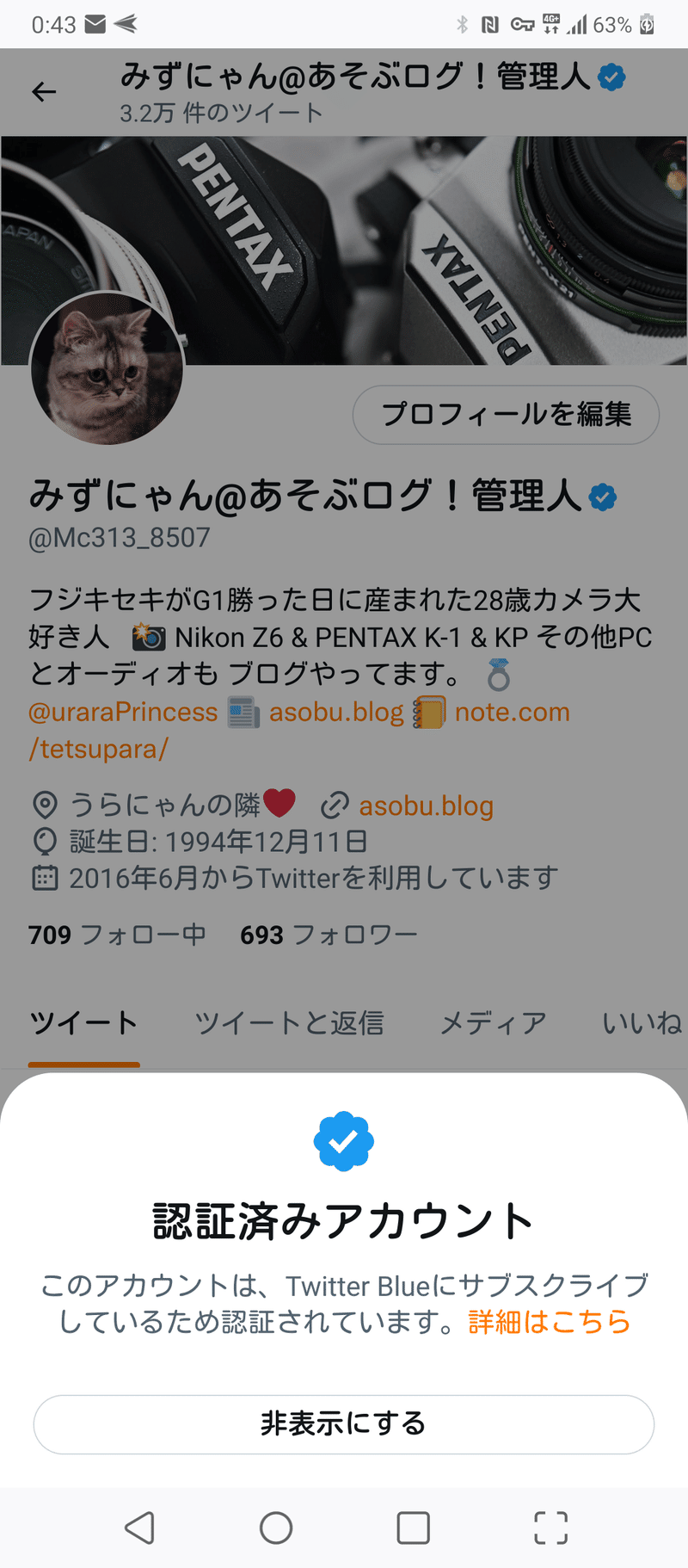Switch to the メディア tab
Screen dimensions: 688x1568
pos(493,1022)
